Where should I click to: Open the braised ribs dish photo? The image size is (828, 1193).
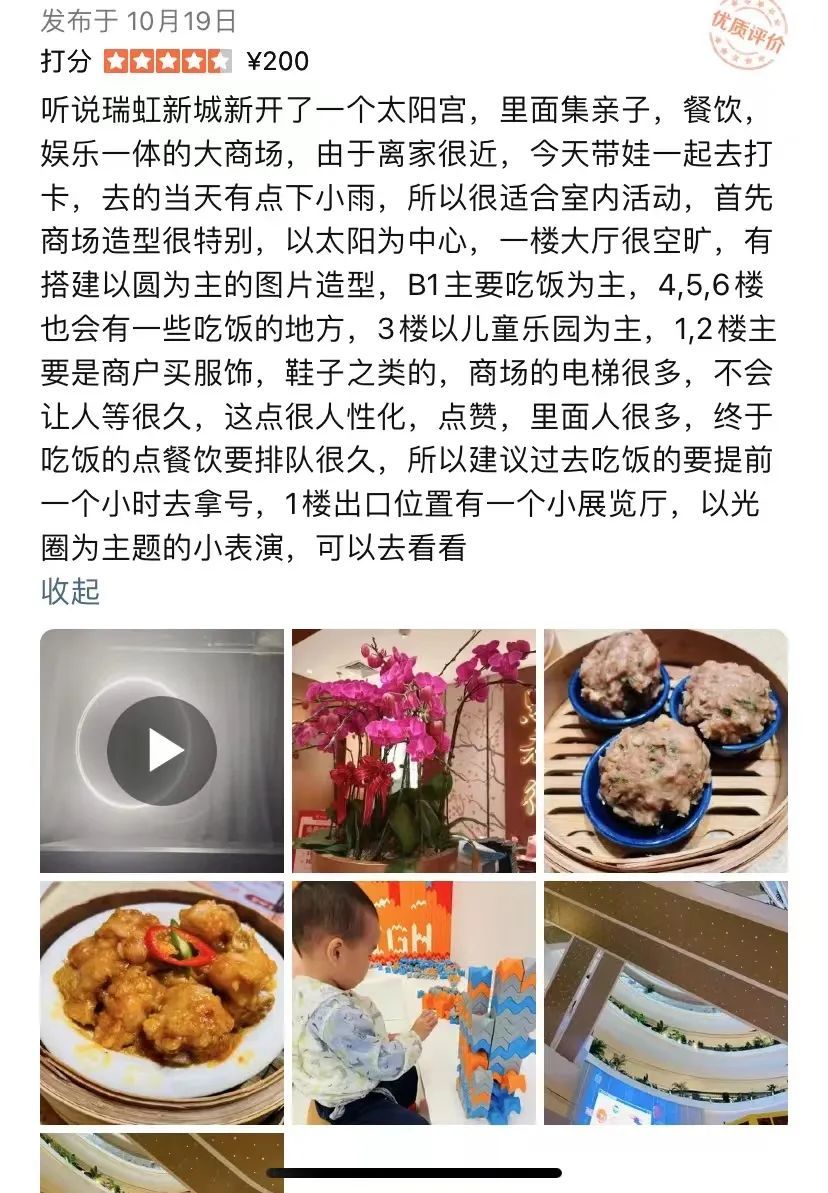click(x=162, y=1002)
